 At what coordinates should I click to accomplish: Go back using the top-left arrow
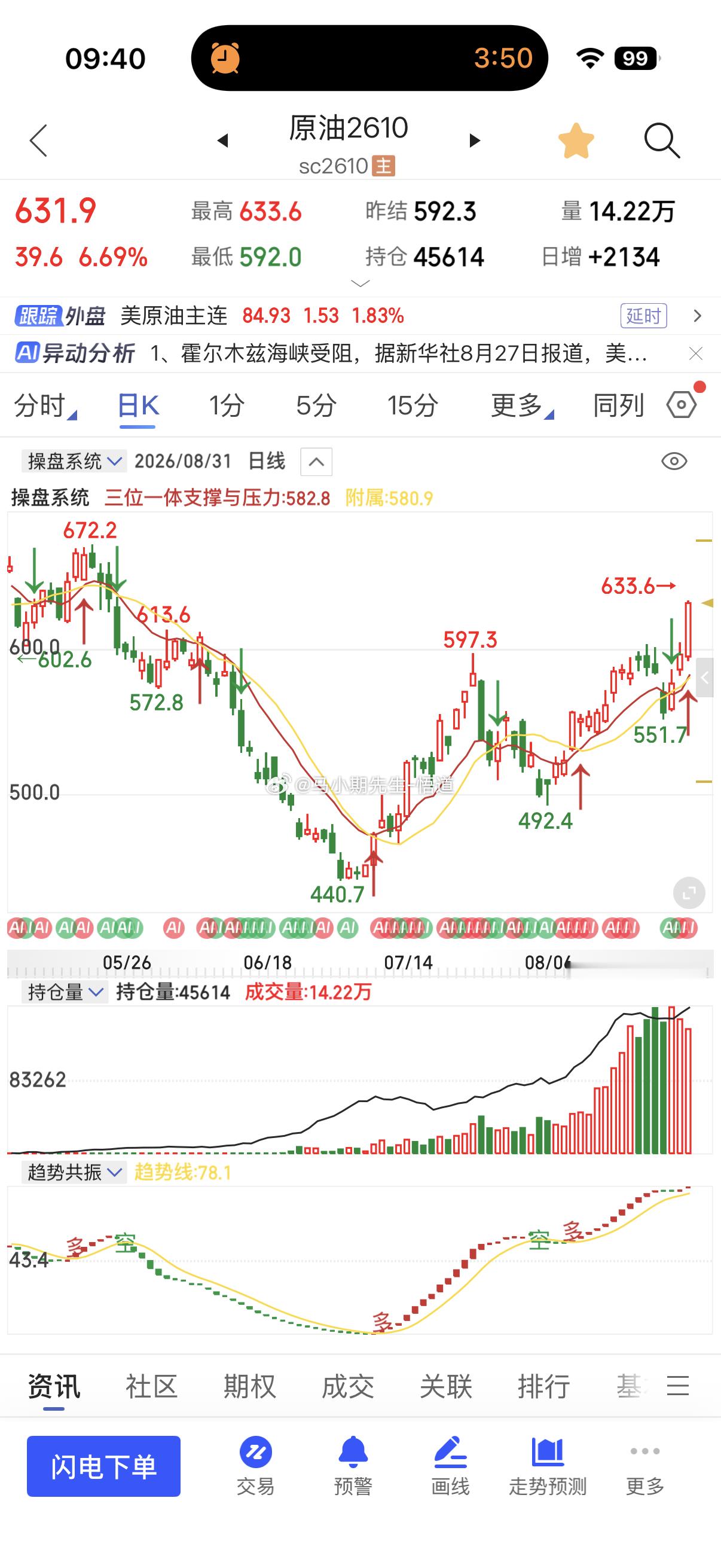coord(38,141)
